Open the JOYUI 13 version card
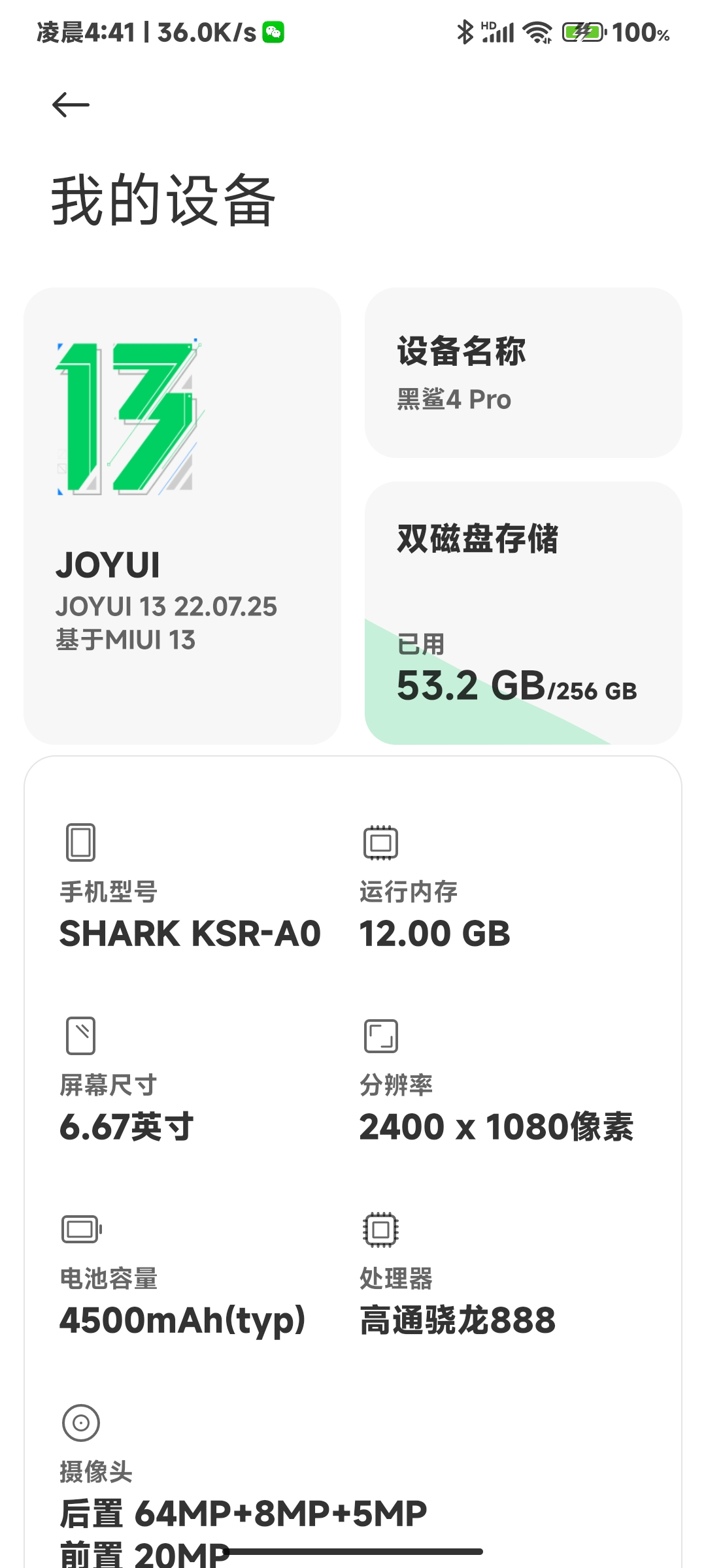Image resolution: width=706 pixels, height=1568 pixels. [182, 515]
